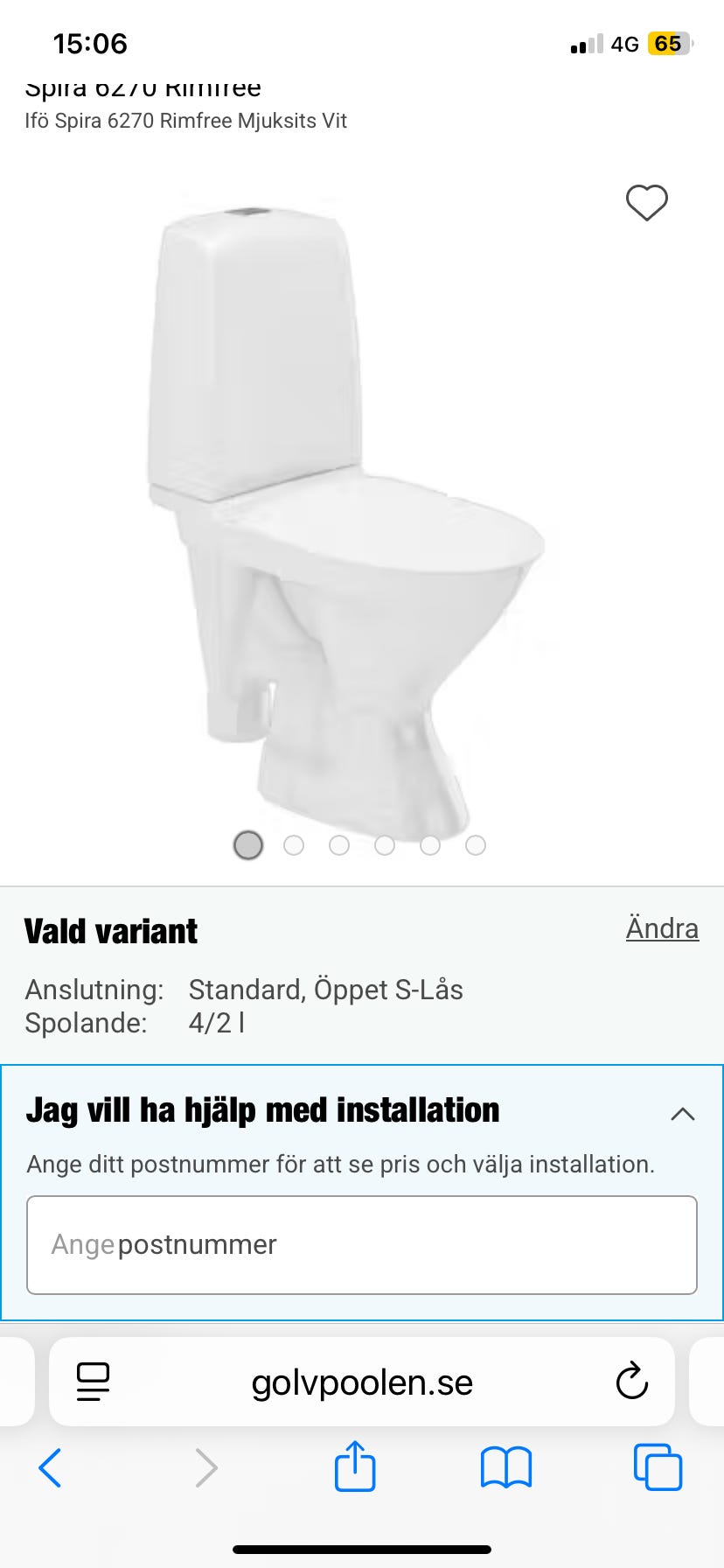724x1568 pixels.
Task: Open the Safari bookmarks icon
Action: click(505, 1468)
